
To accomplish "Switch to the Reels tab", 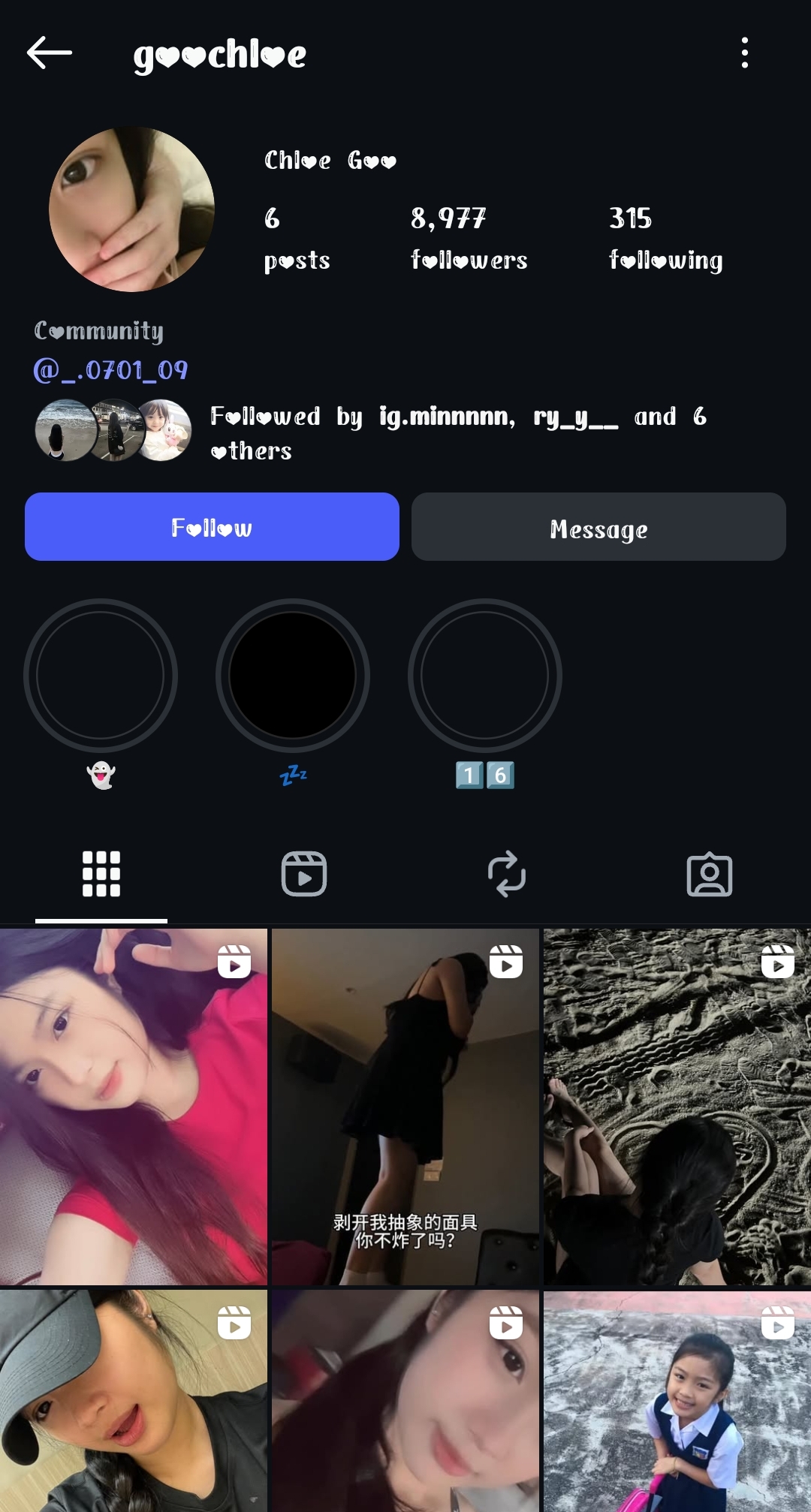I will tap(304, 874).
